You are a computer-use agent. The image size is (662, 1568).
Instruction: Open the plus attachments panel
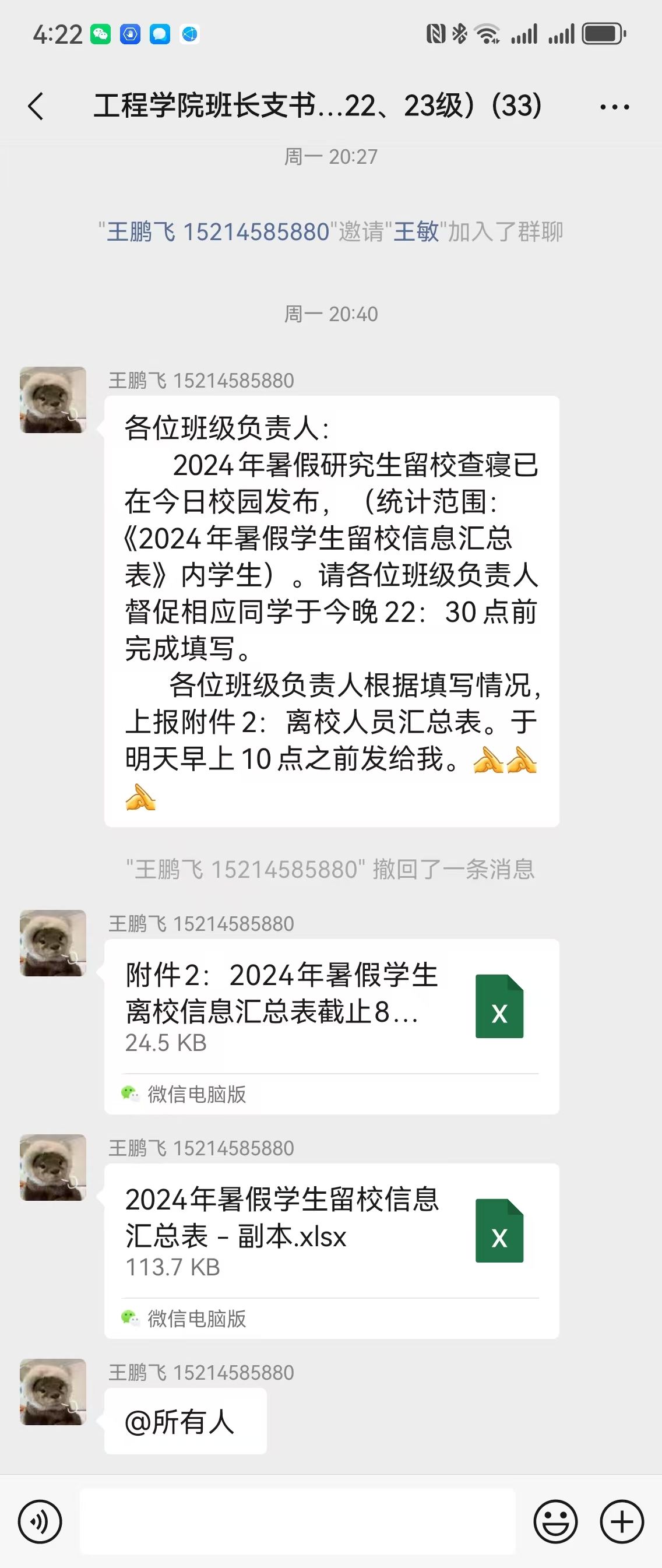pos(621,1522)
